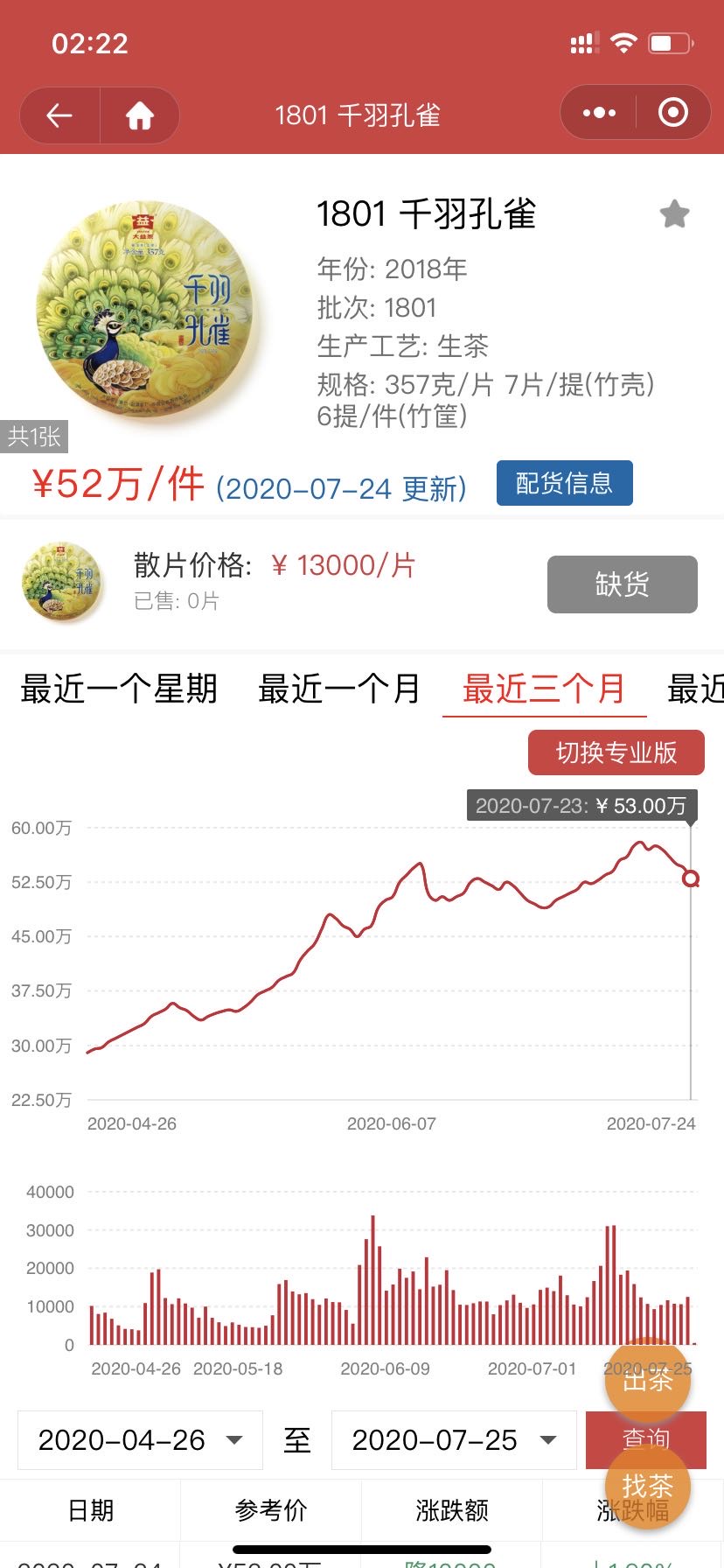
Task: Switch to 最近一个星期 tab
Action: click(119, 689)
